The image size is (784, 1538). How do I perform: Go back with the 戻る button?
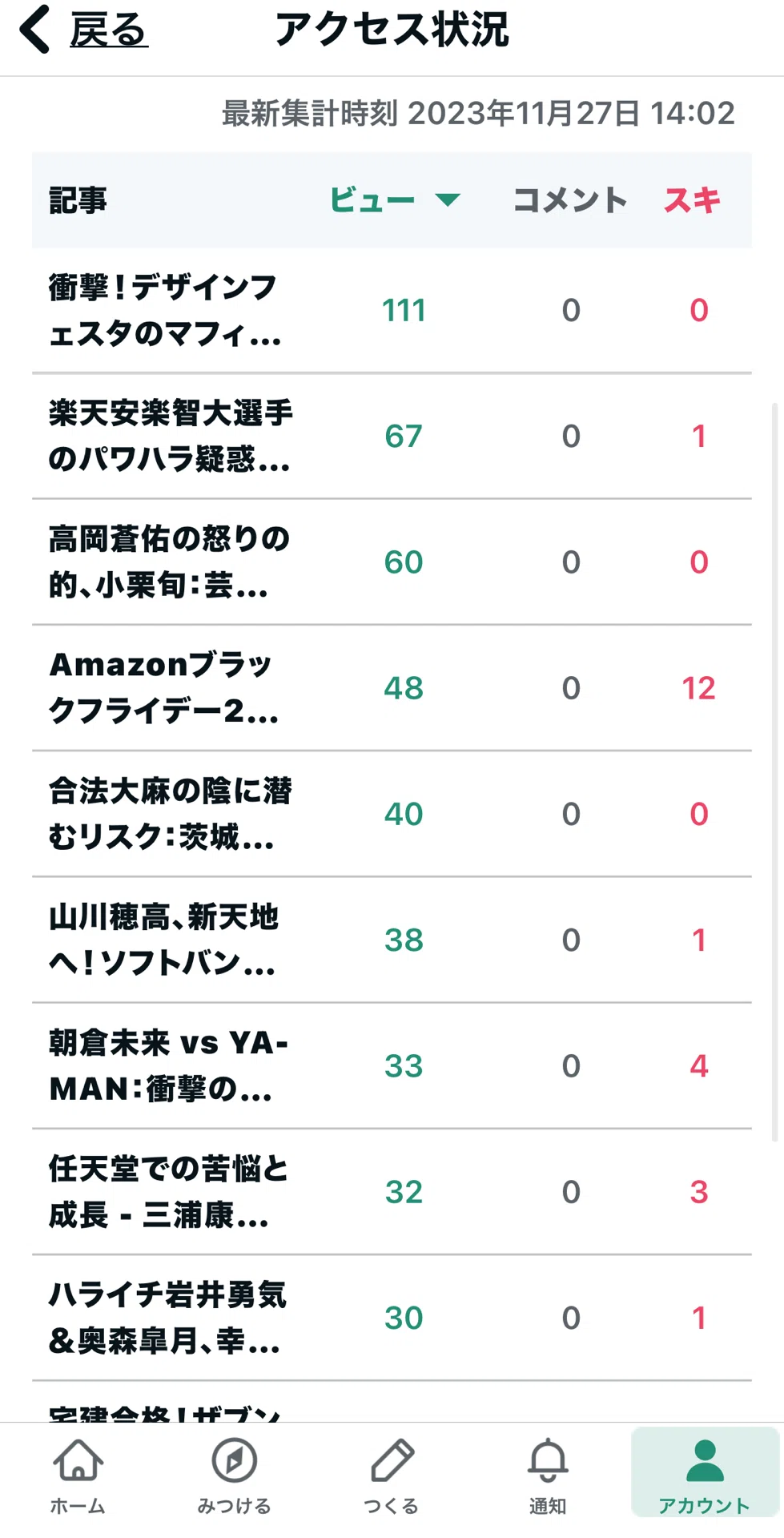[84, 30]
